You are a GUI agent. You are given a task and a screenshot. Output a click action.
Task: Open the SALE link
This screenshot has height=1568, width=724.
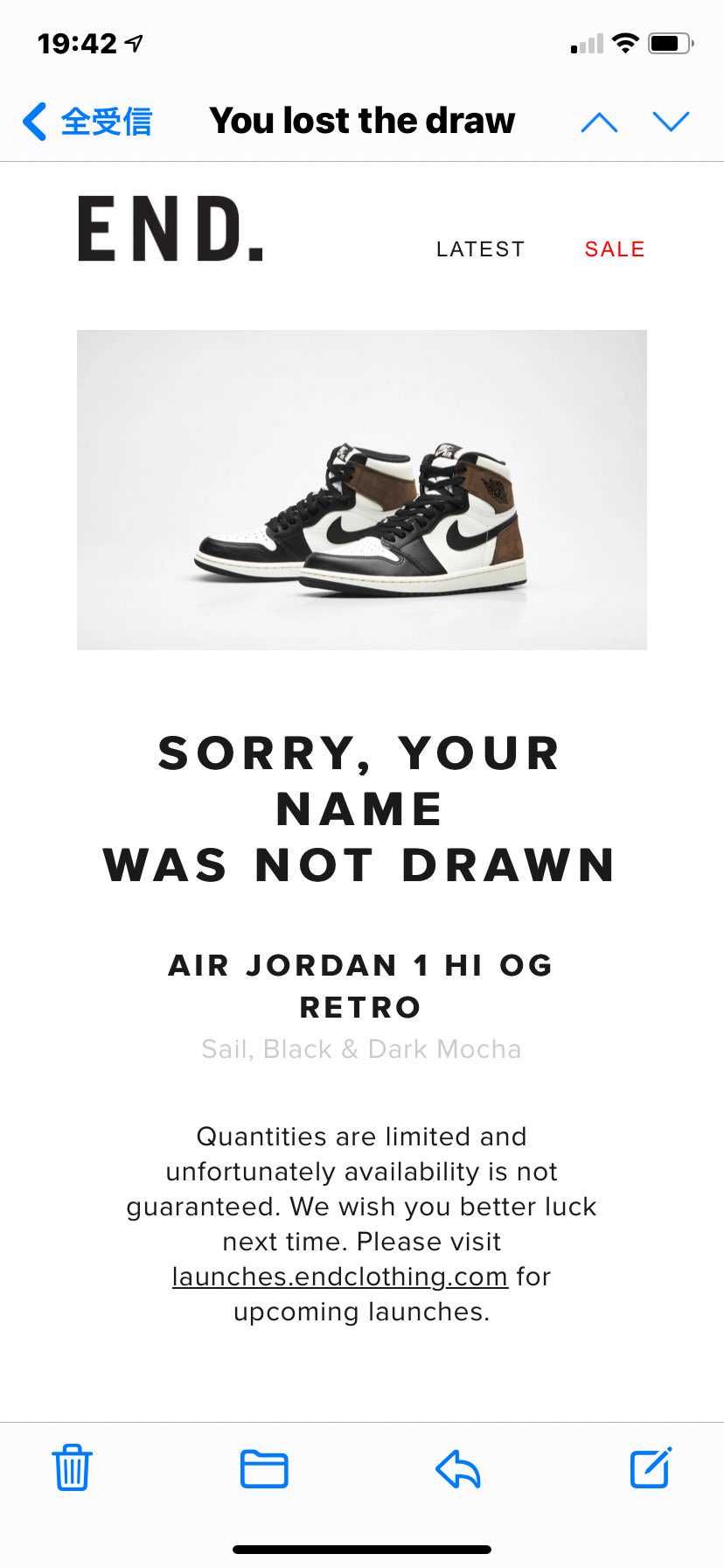(614, 249)
